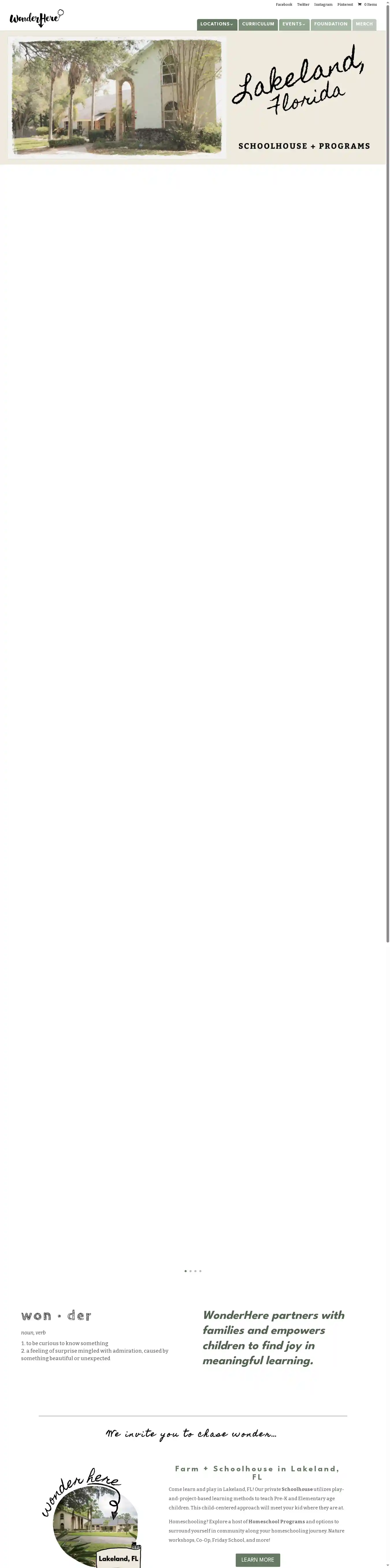
Task: Open the Merch page
Action: pos(364,24)
